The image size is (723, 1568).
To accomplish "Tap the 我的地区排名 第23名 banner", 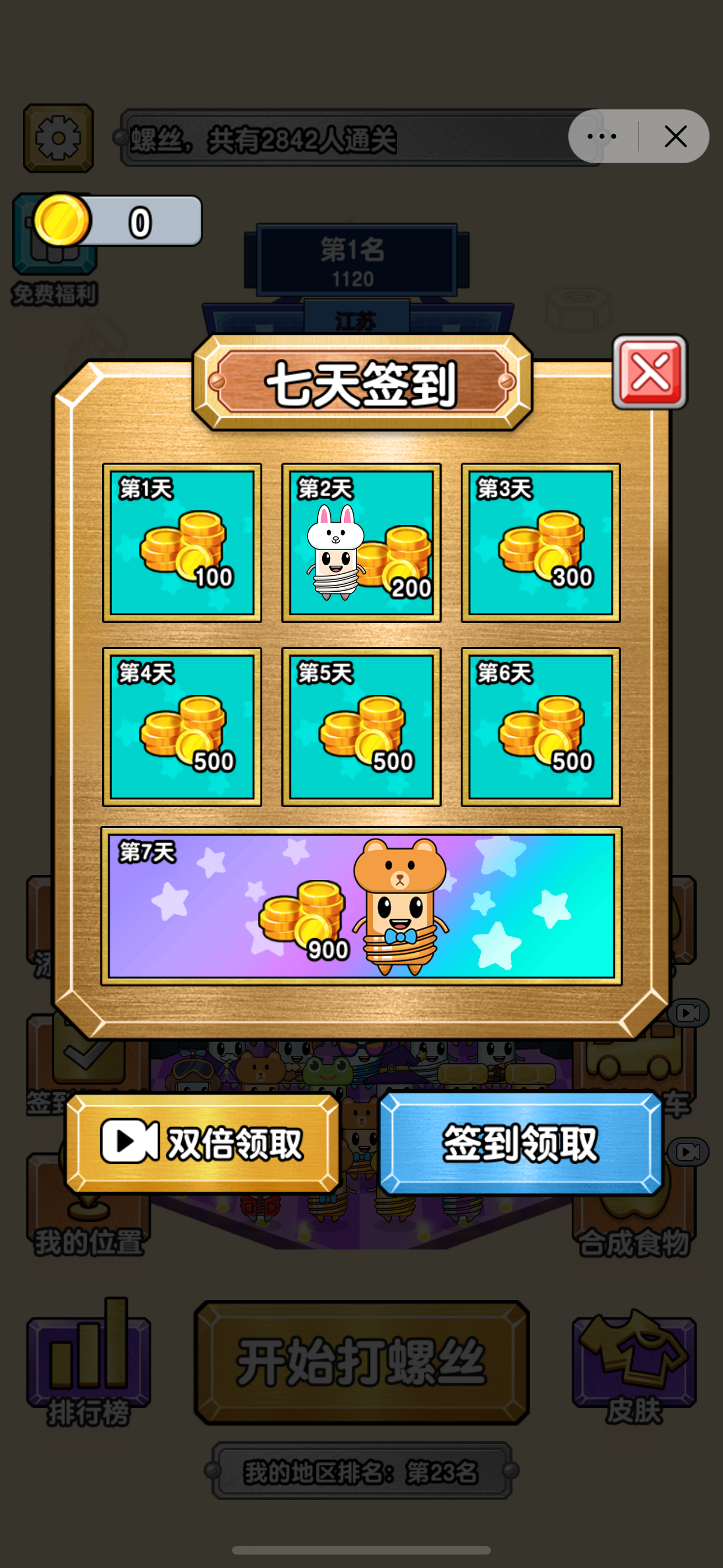I will point(361,1471).
